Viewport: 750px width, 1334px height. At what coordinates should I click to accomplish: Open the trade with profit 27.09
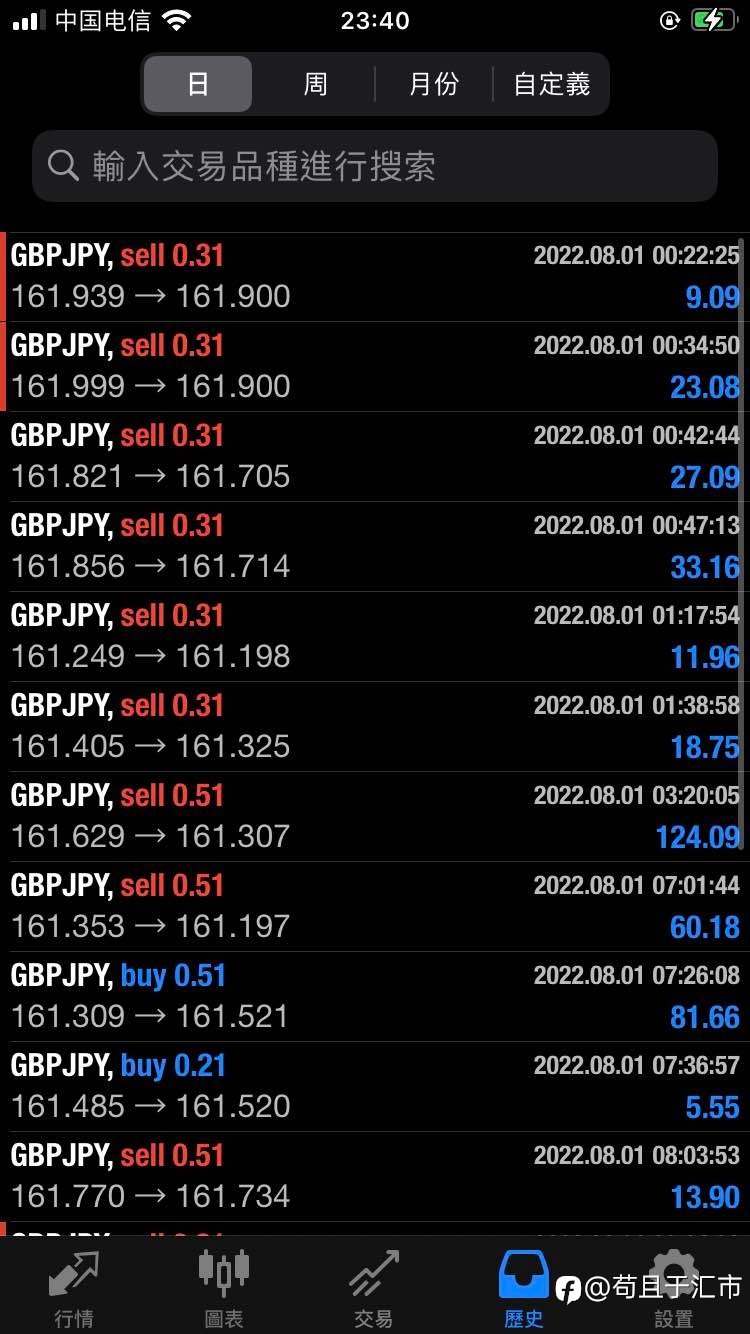coord(375,457)
